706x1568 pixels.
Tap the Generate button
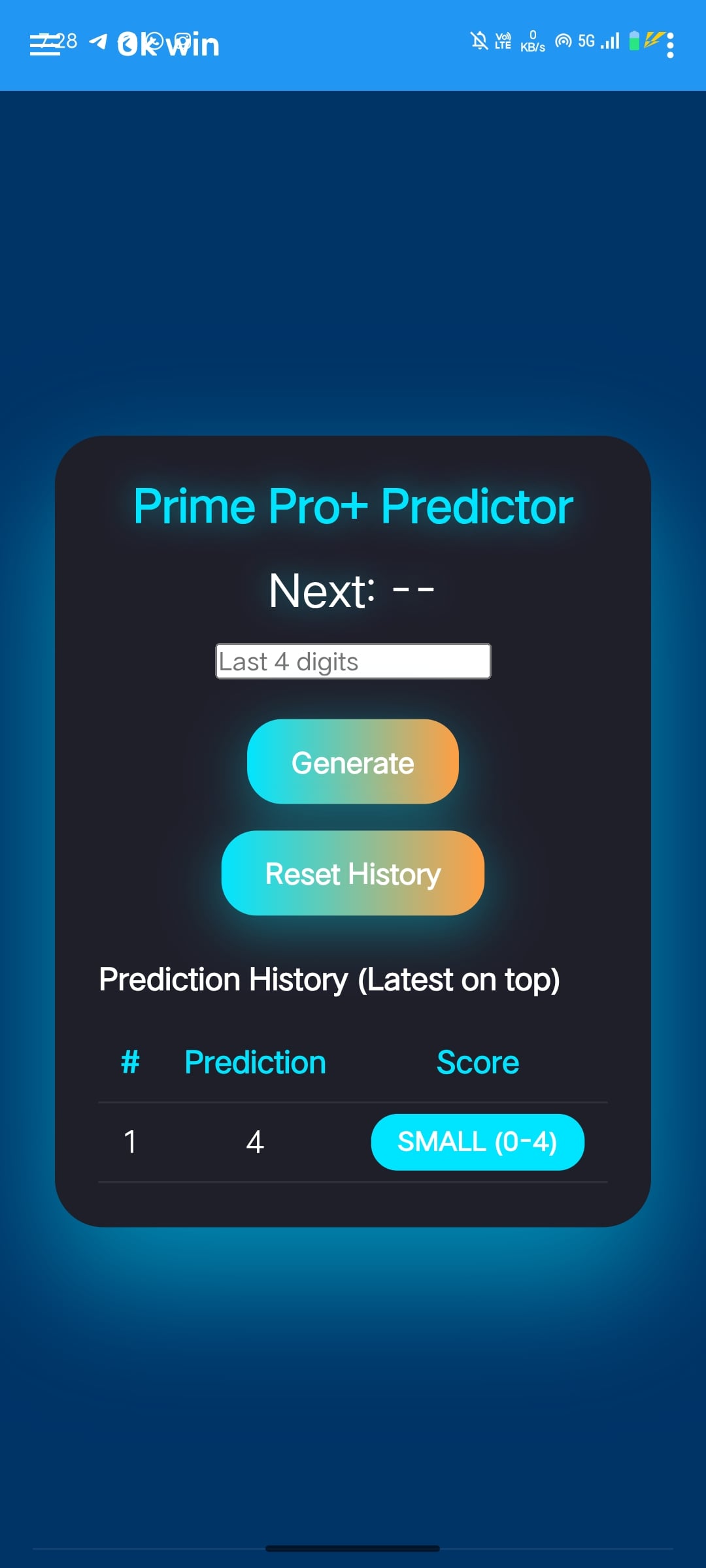click(x=353, y=762)
